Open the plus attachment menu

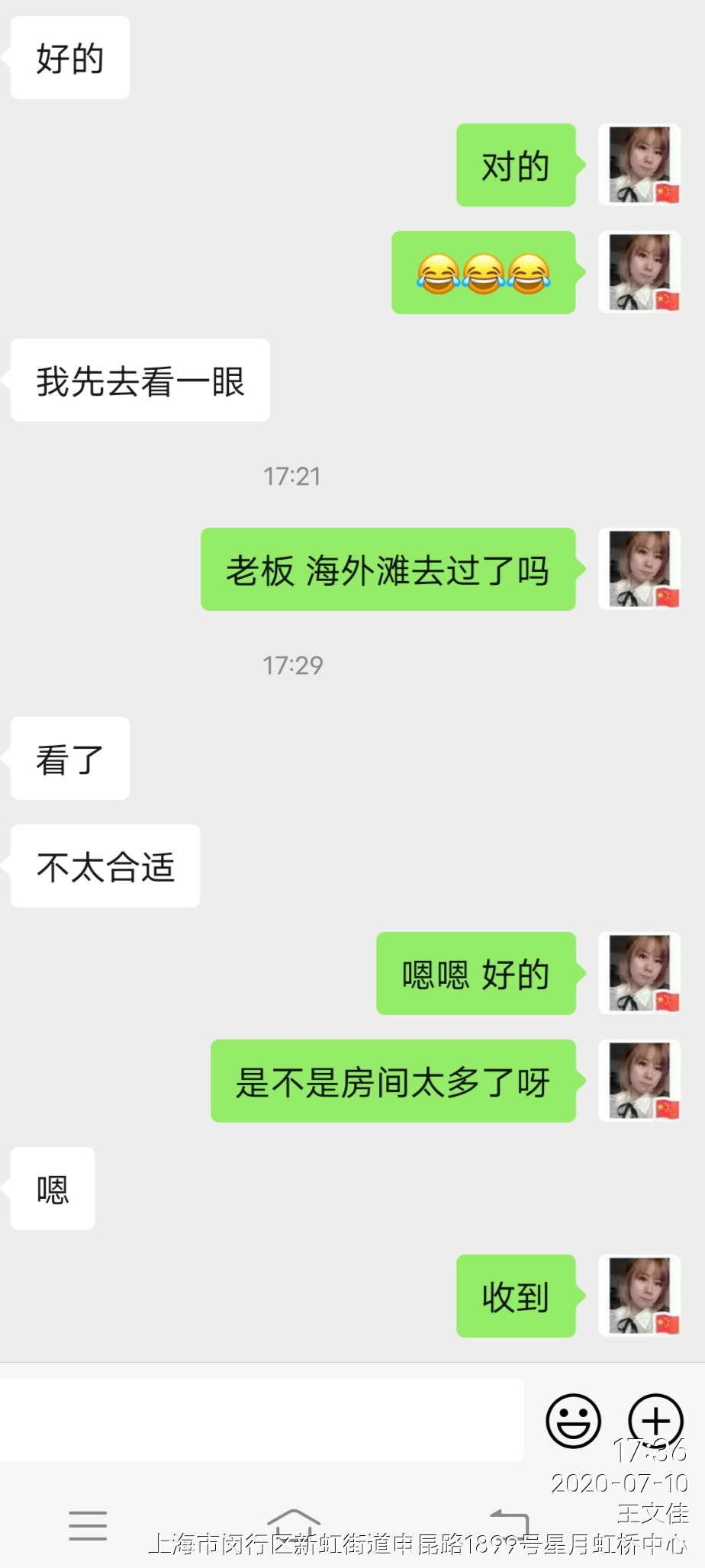click(x=655, y=1421)
